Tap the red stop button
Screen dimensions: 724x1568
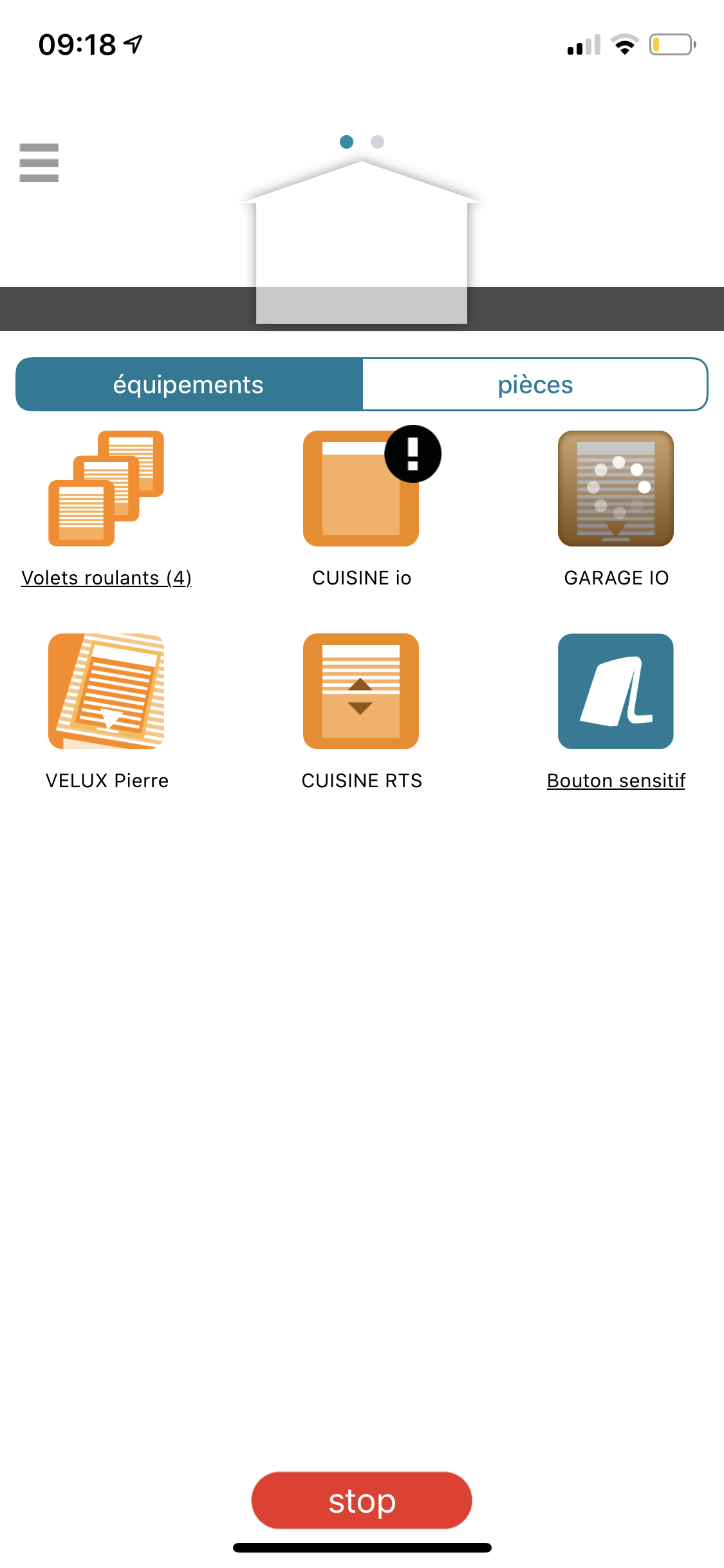click(x=362, y=1500)
